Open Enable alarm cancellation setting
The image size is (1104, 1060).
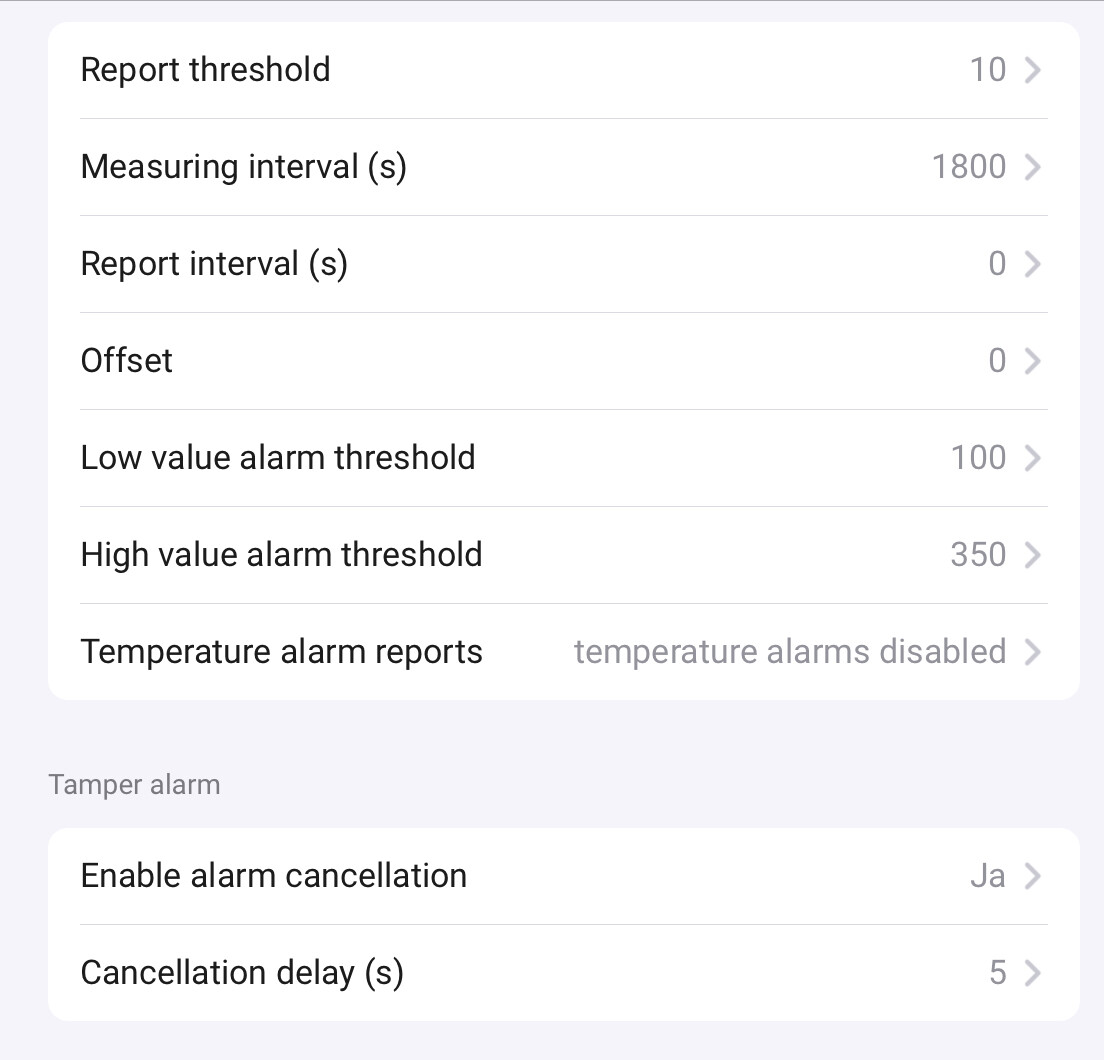click(x=563, y=876)
